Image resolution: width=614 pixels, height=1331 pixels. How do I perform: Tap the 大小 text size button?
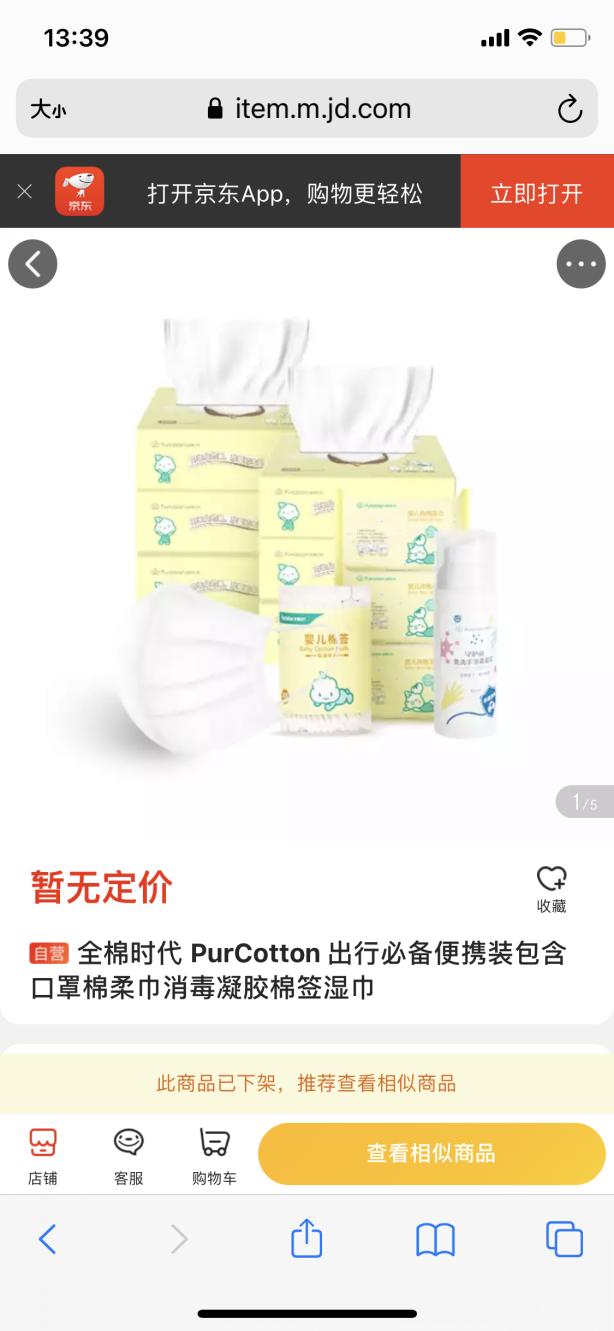pyautogui.click(x=47, y=109)
